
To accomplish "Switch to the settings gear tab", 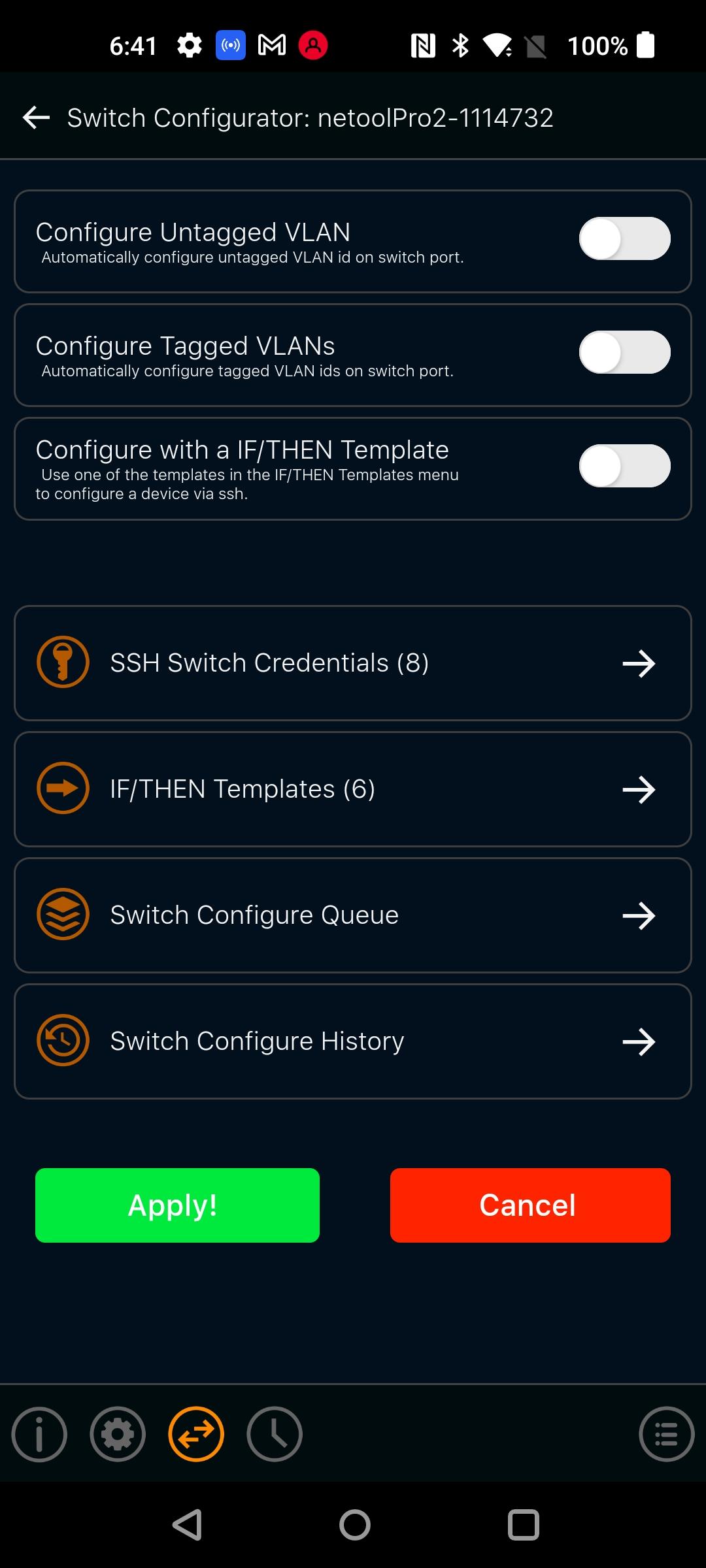I will [x=118, y=1434].
